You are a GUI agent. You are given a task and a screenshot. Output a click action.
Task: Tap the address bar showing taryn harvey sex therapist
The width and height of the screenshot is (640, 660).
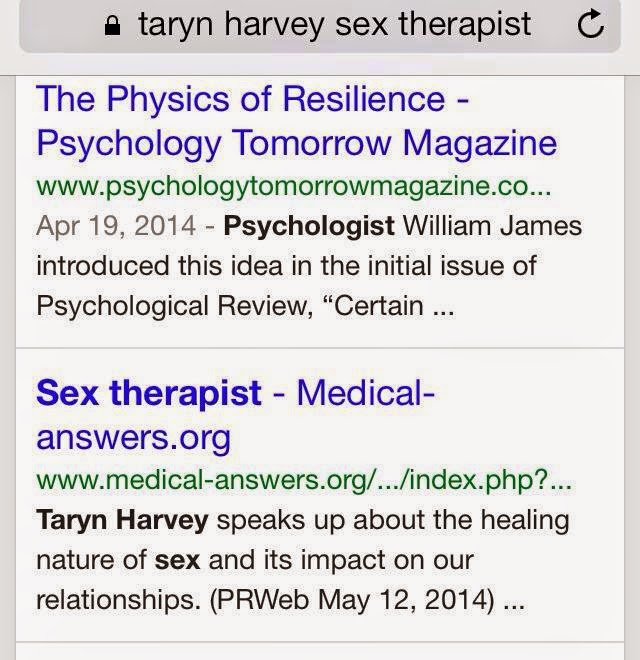pyautogui.click(x=320, y=25)
